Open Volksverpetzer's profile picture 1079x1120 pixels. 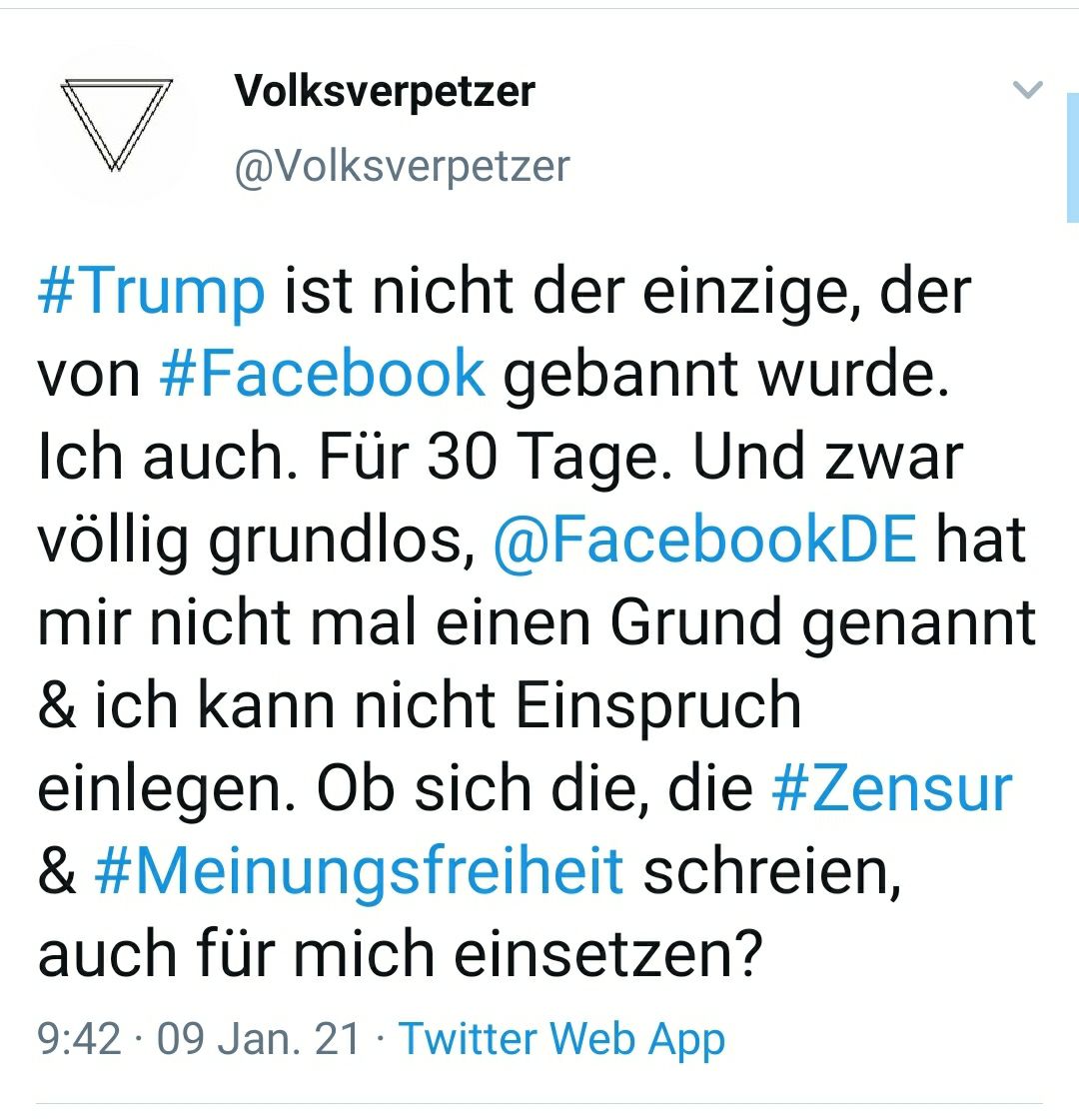coord(117,124)
